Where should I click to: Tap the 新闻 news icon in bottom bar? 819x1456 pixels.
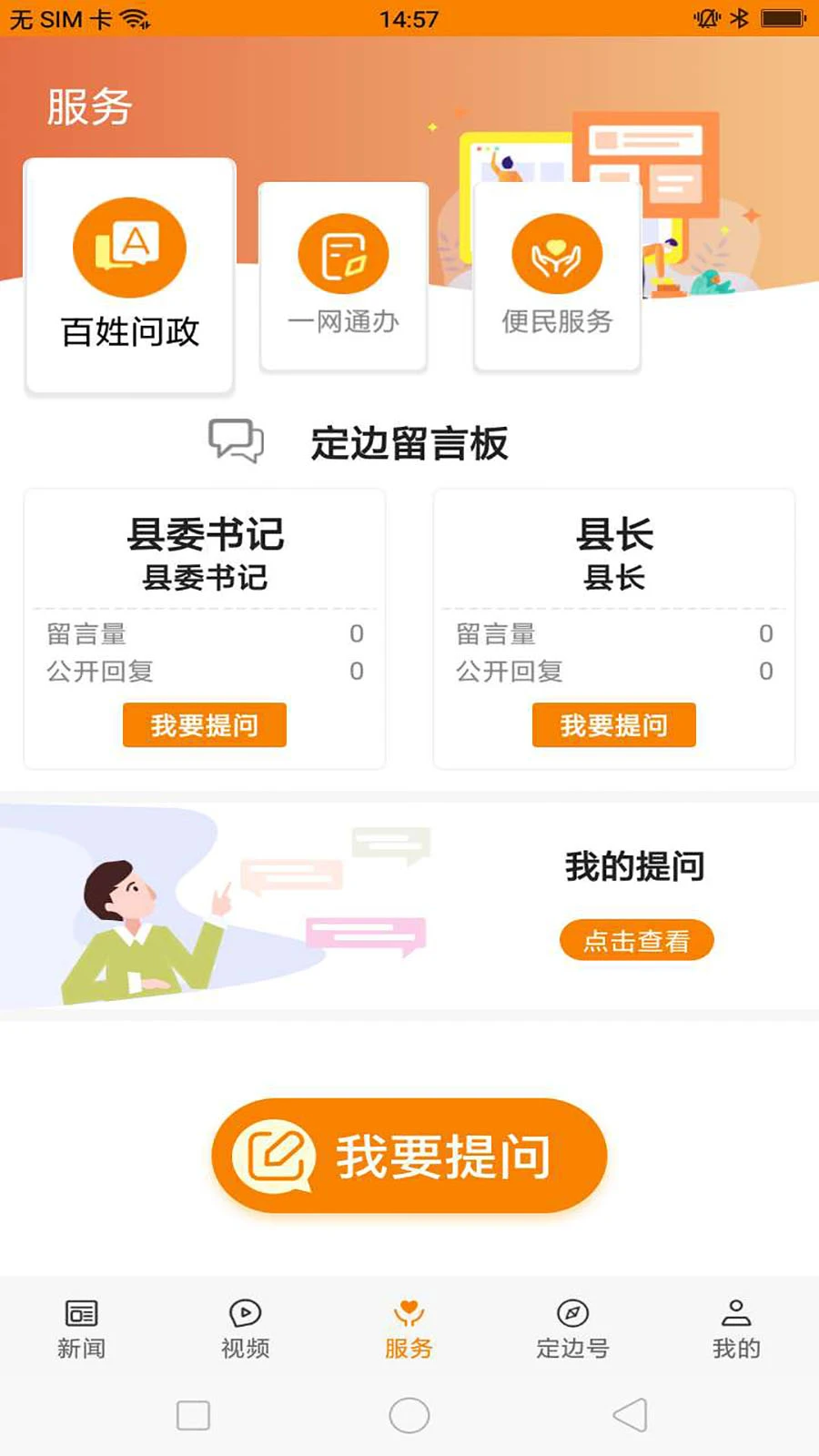tap(81, 1316)
